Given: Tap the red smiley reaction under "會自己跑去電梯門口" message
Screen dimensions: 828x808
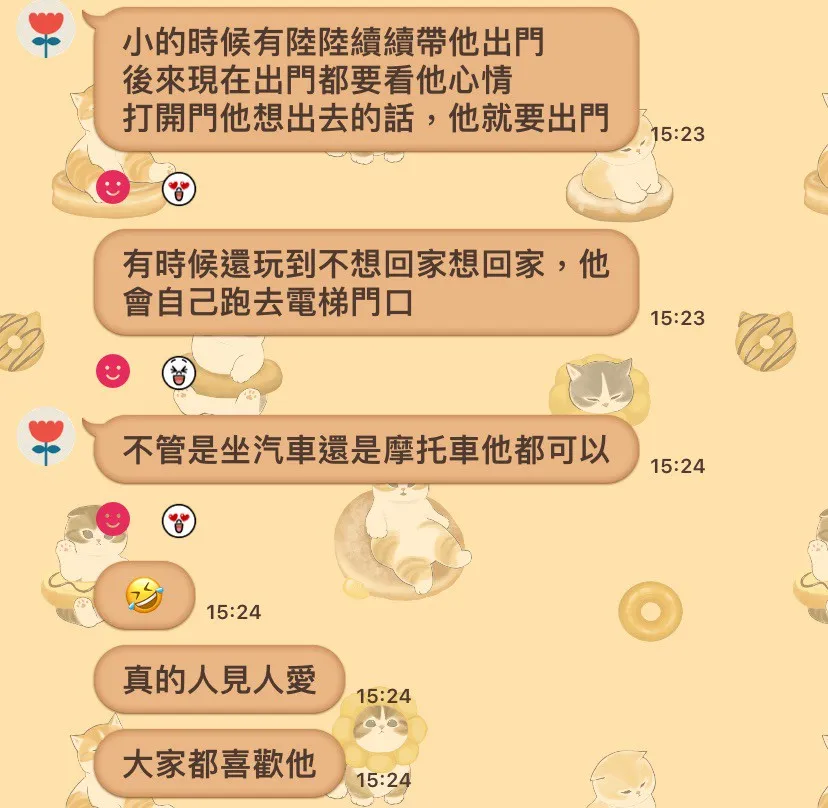Looking at the screenshot, I should point(113,372).
